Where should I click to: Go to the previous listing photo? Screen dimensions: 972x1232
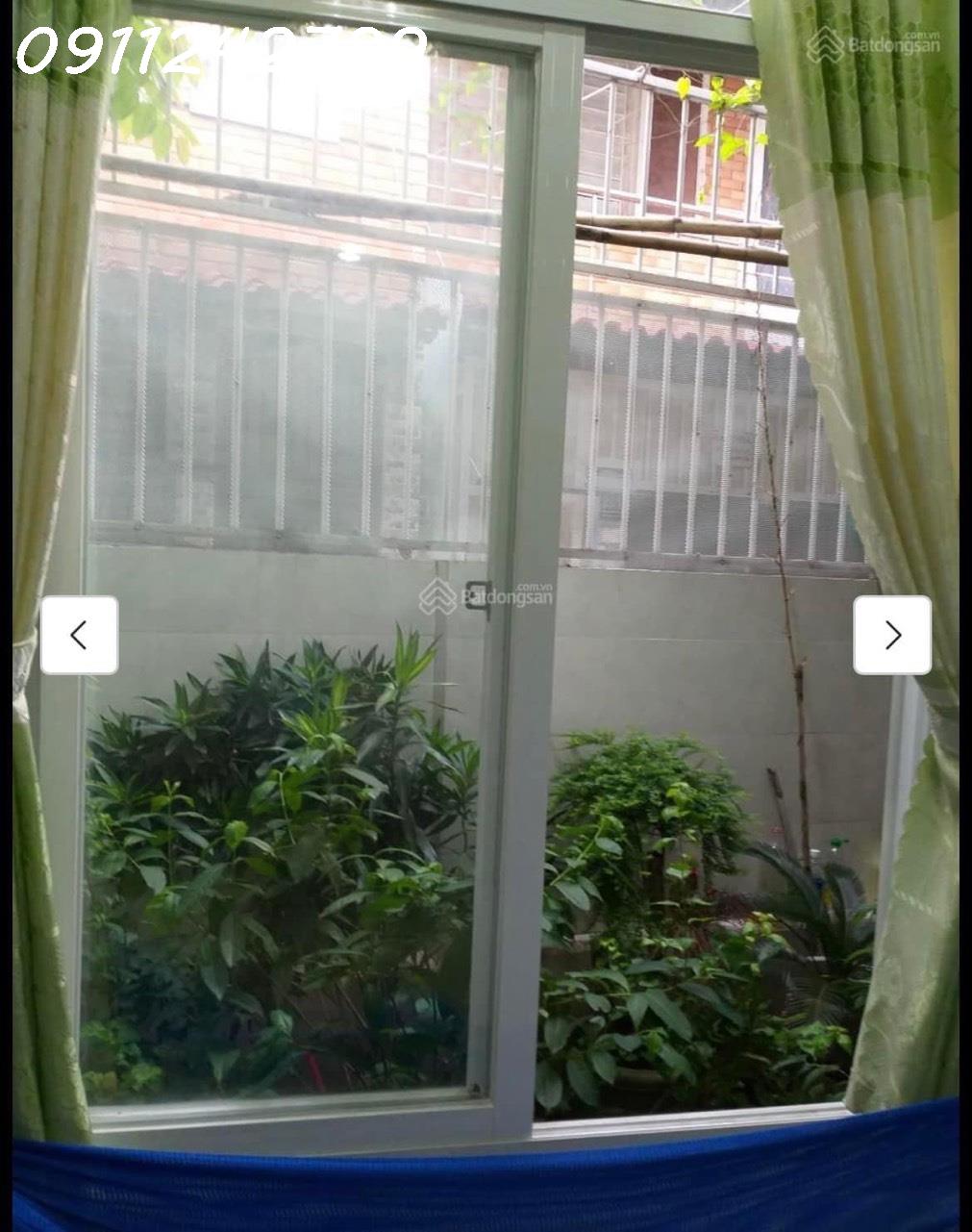pyautogui.click(x=79, y=635)
